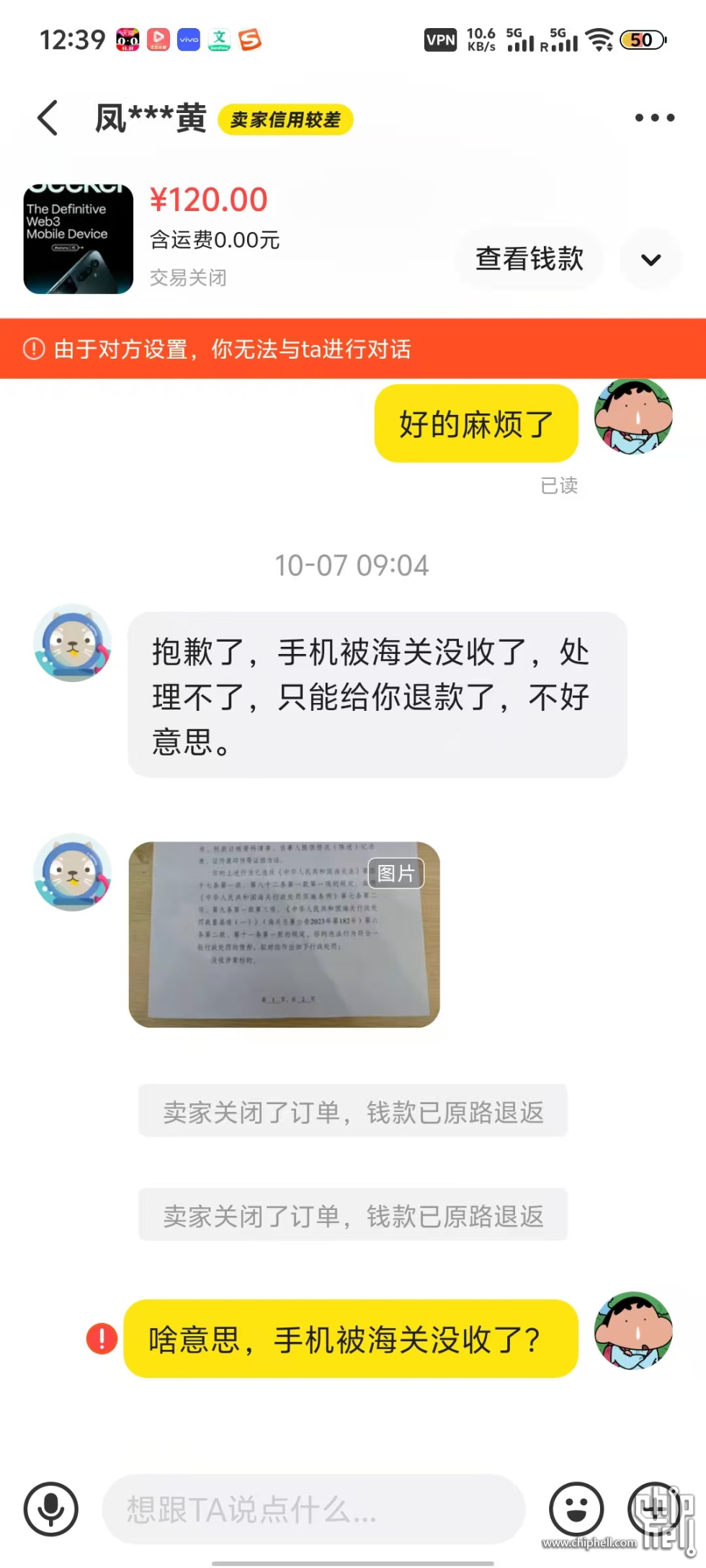Switch to voice input microphone
This screenshot has width=706, height=1568.
51,1509
